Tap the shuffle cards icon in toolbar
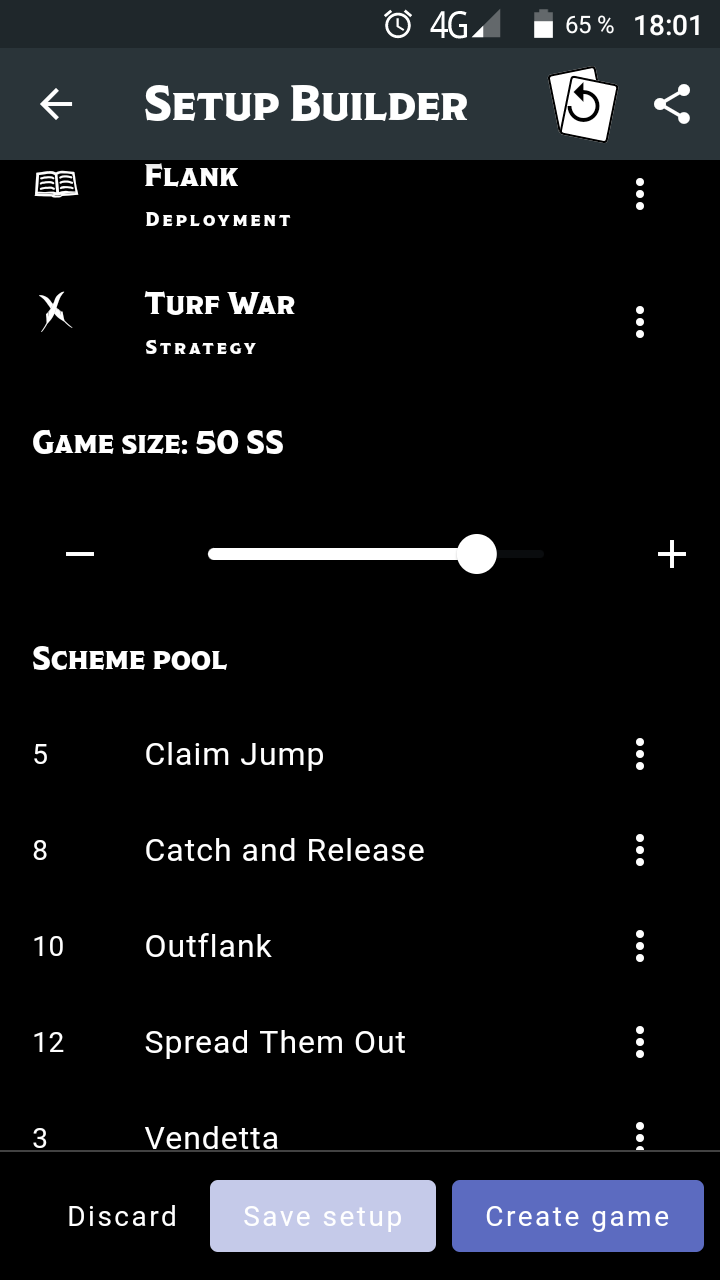 [x=583, y=103]
